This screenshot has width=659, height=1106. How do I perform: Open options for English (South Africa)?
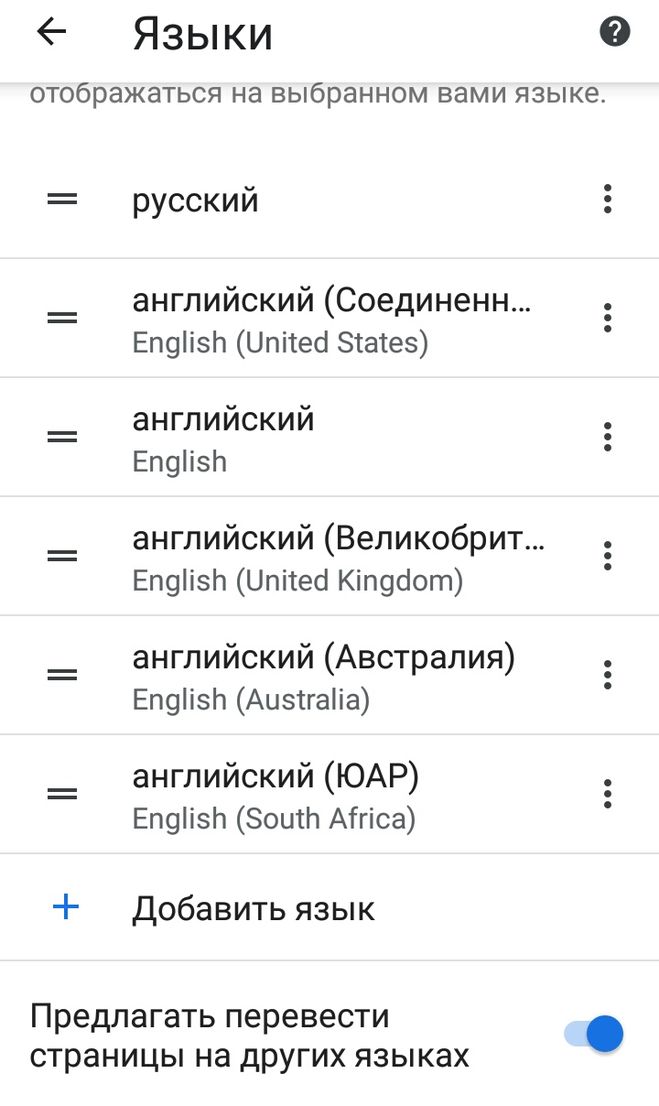tap(607, 794)
